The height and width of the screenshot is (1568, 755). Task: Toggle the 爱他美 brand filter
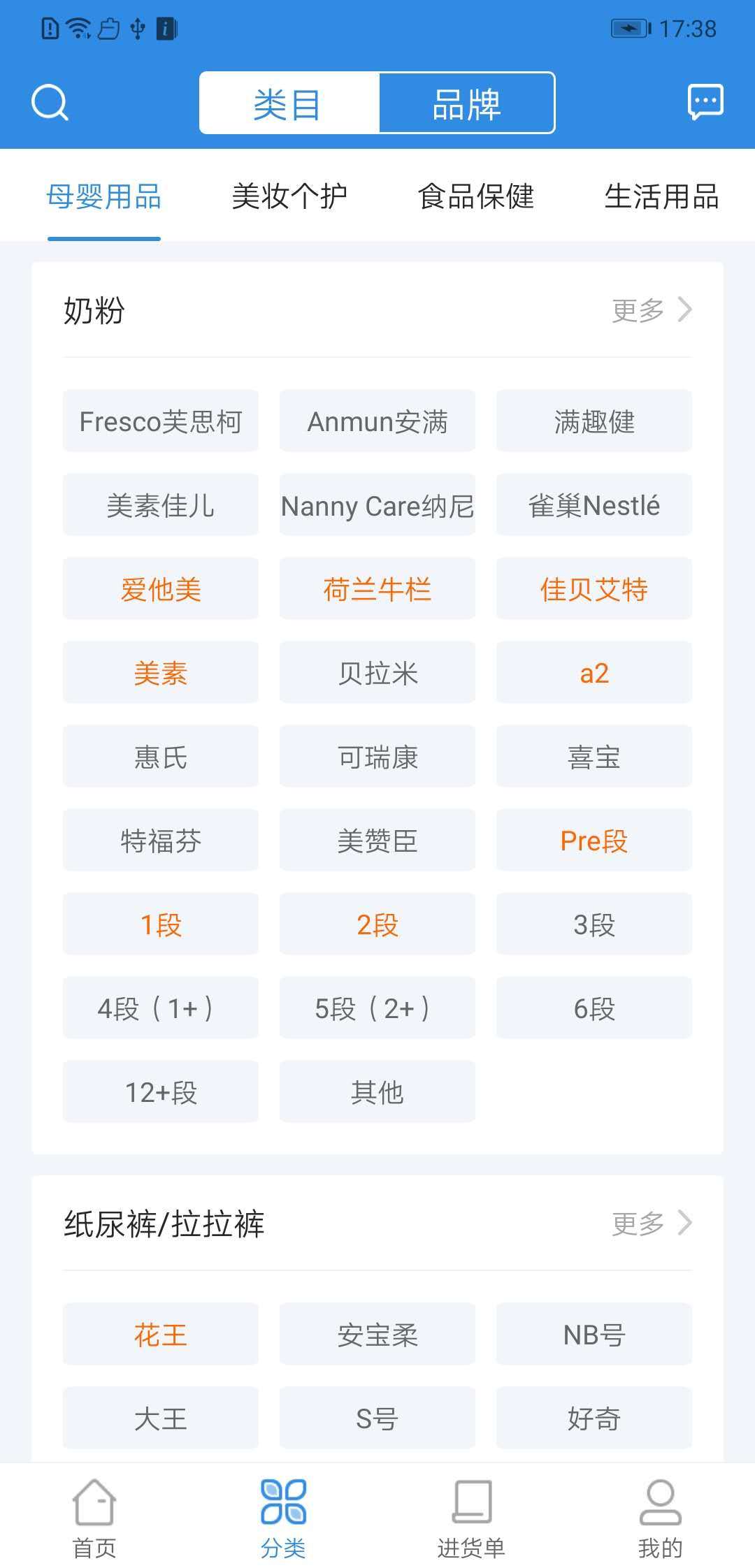click(160, 589)
